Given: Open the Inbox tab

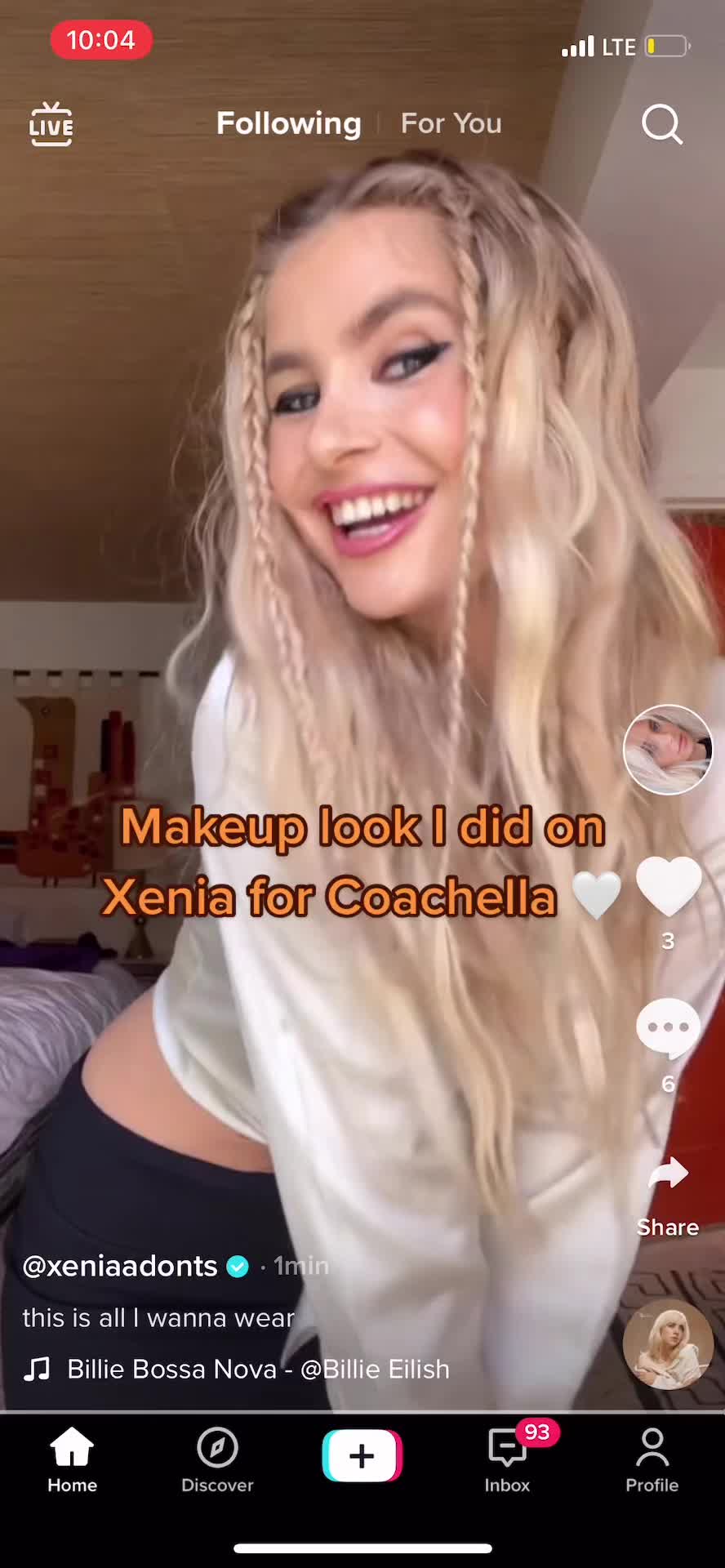Looking at the screenshot, I should [507, 1460].
